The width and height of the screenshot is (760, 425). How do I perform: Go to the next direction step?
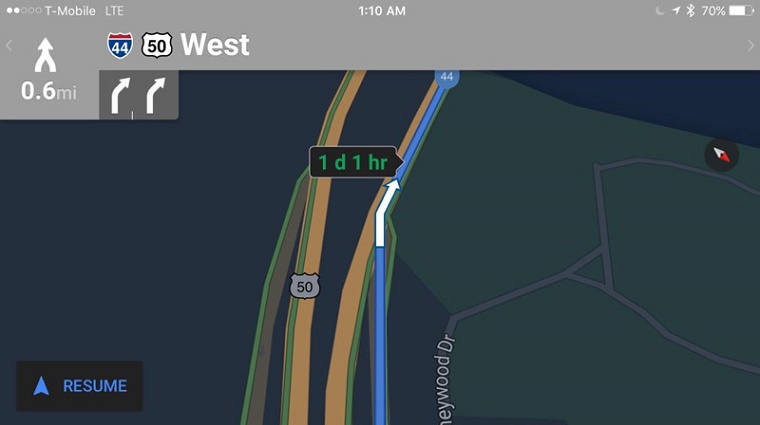(751, 46)
